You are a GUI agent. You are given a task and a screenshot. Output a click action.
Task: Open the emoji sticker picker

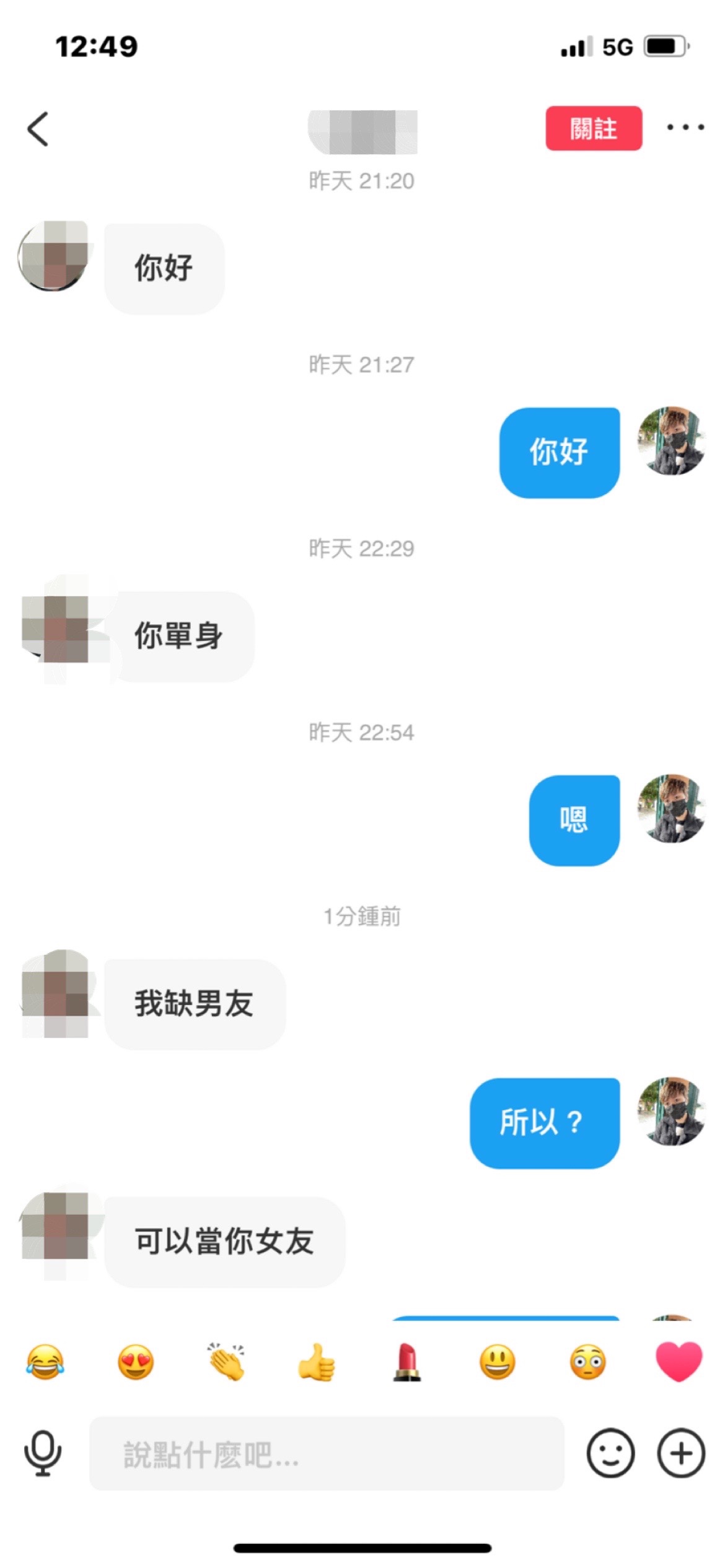(610, 1453)
